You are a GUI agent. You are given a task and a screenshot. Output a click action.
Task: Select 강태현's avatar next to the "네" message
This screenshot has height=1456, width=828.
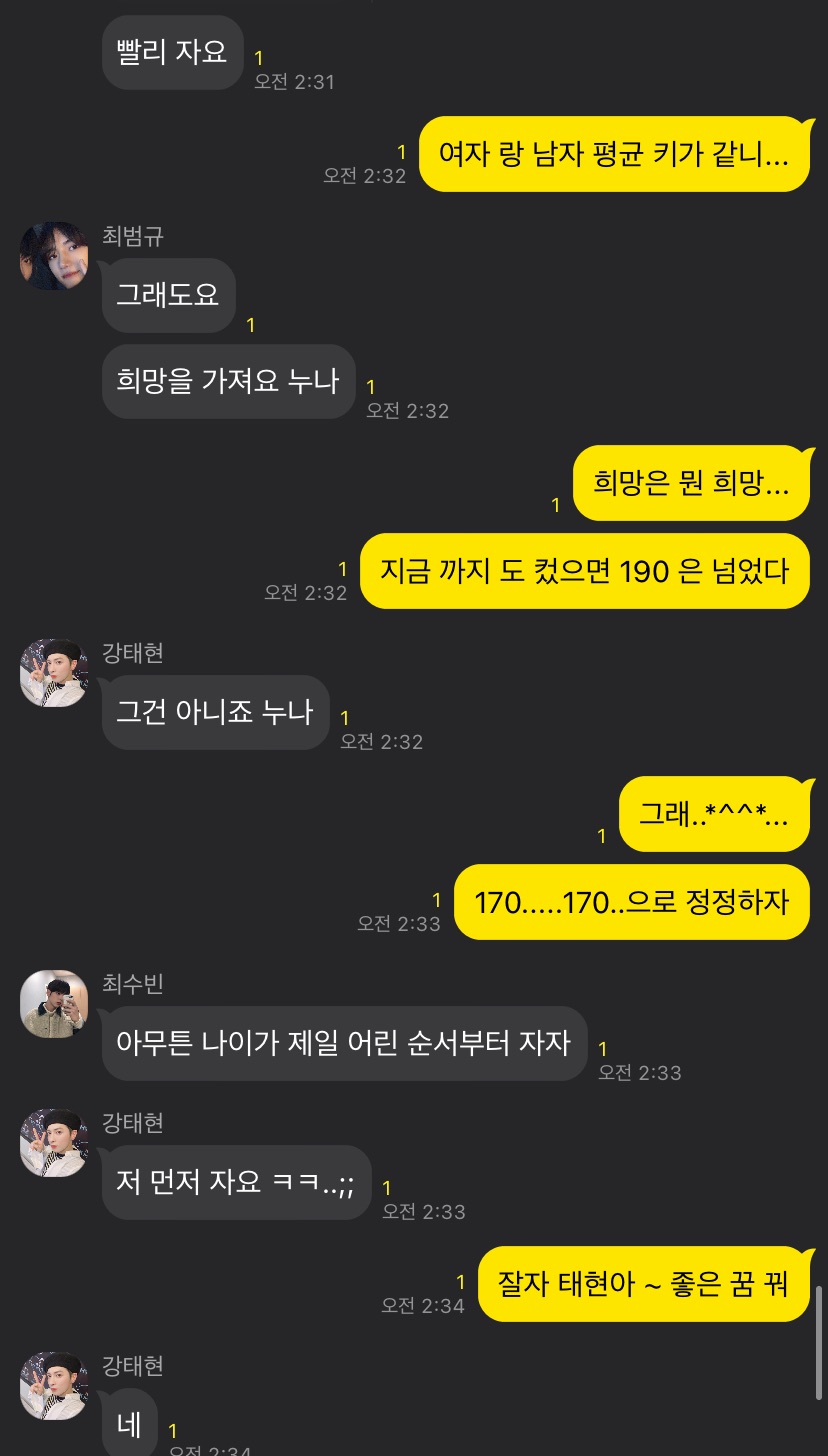54,1386
